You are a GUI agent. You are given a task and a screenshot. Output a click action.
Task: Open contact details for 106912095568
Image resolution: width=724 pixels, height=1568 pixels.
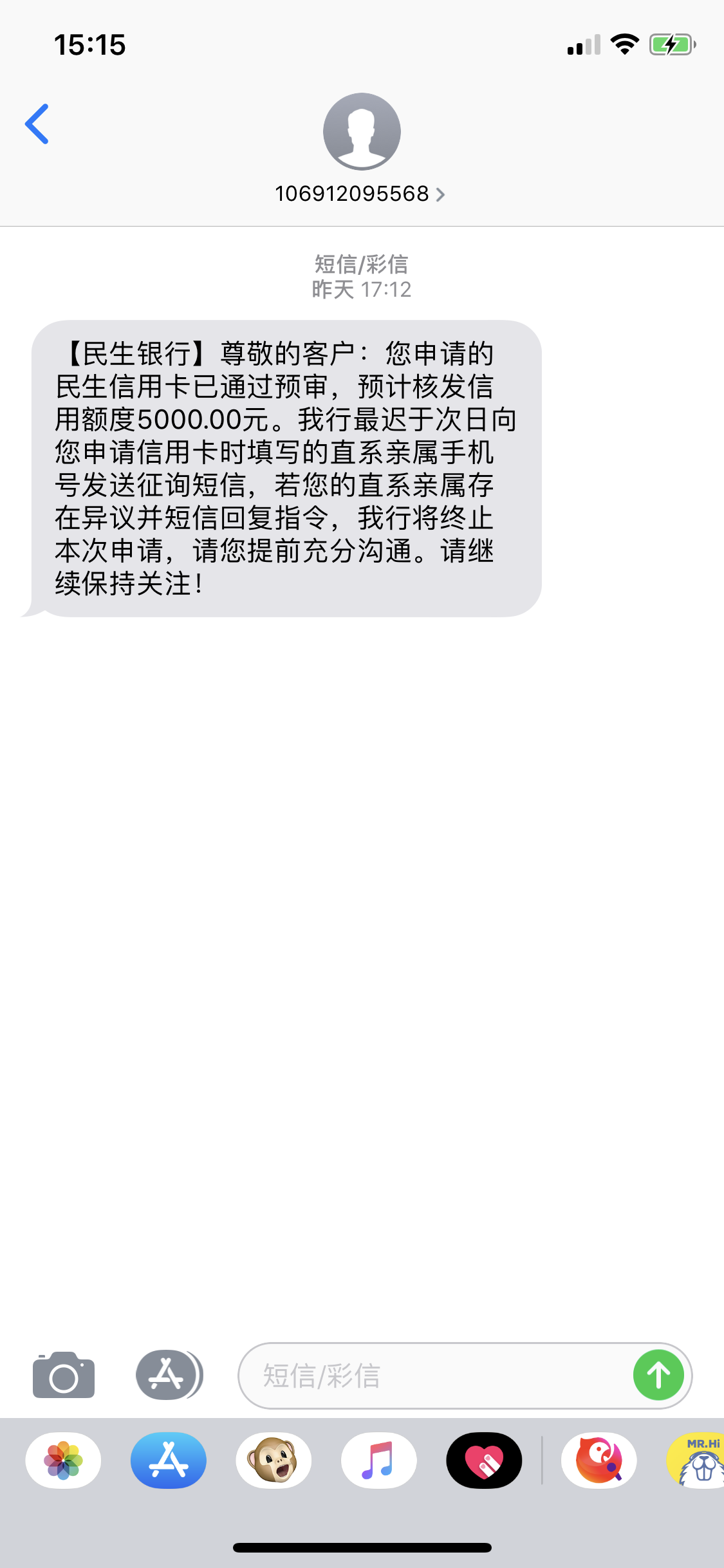[x=360, y=193]
